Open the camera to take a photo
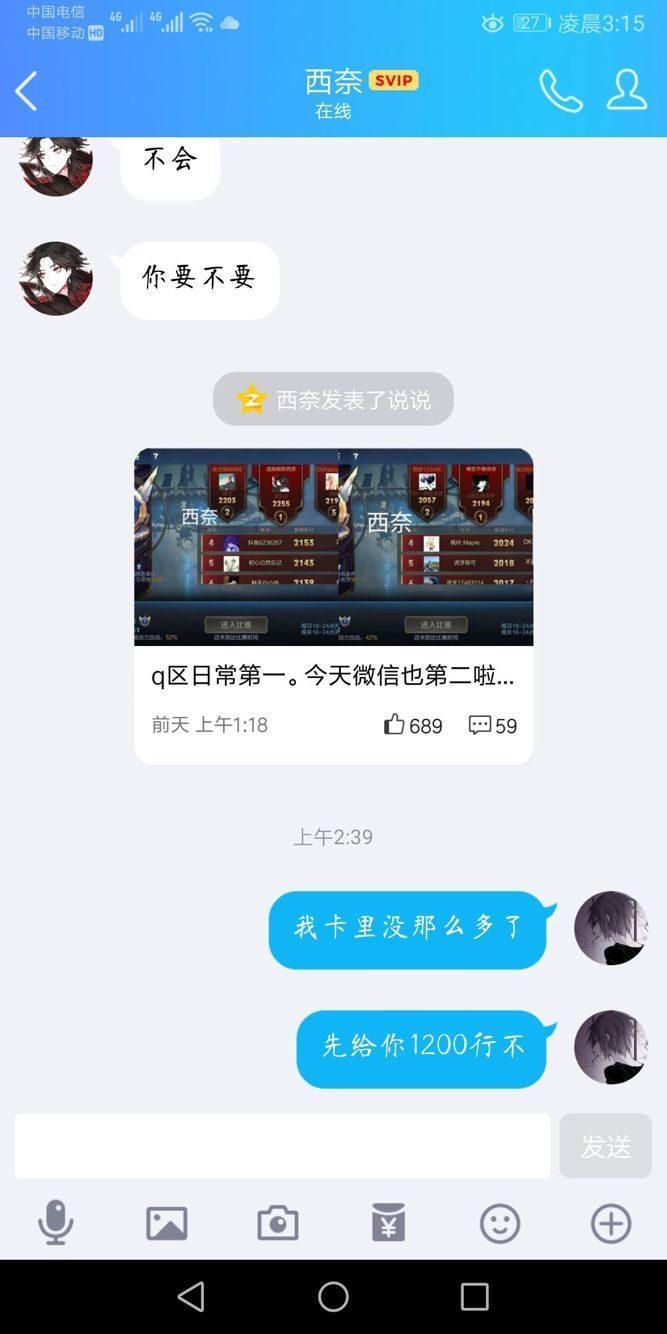This screenshot has width=667, height=1334. (x=278, y=1223)
